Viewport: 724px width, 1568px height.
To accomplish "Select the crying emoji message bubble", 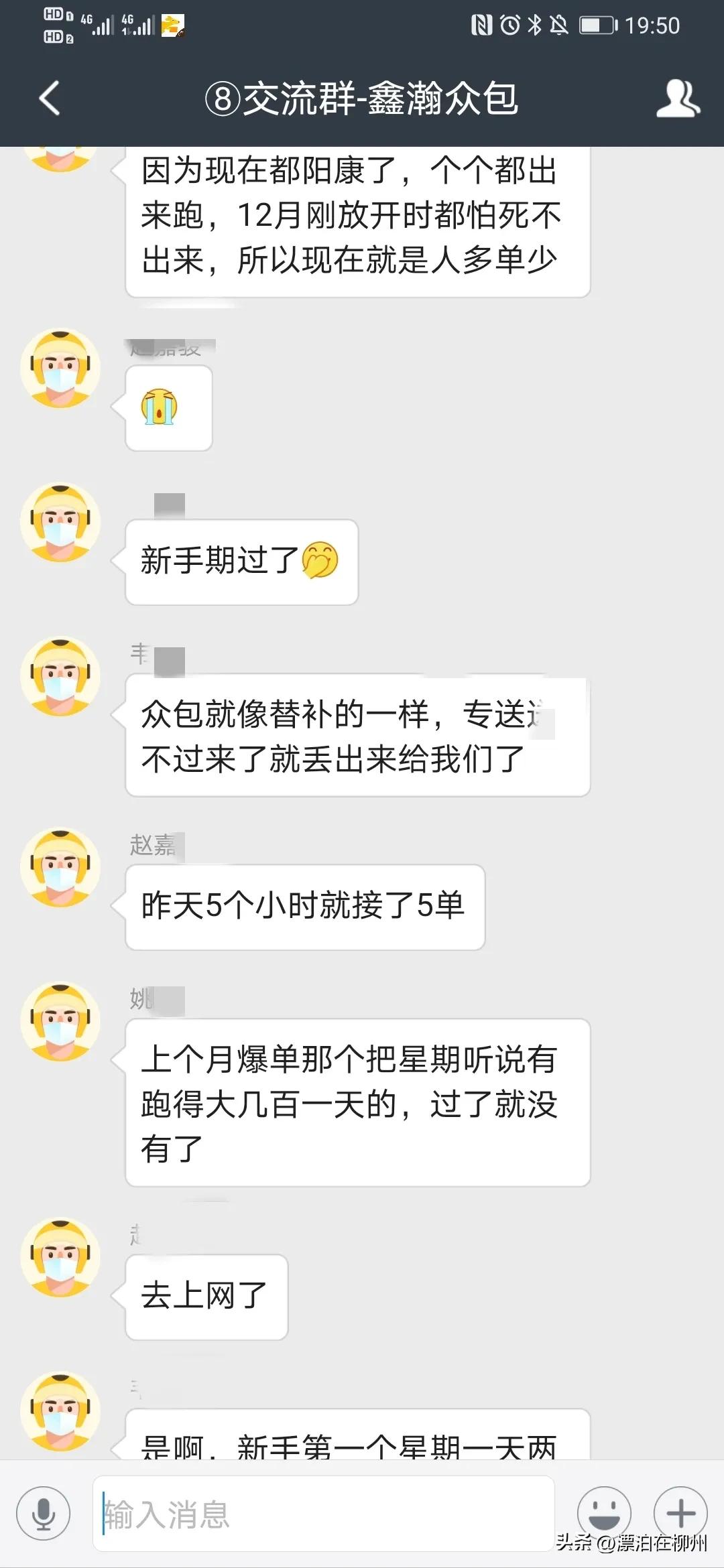I will pyautogui.click(x=168, y=408).
